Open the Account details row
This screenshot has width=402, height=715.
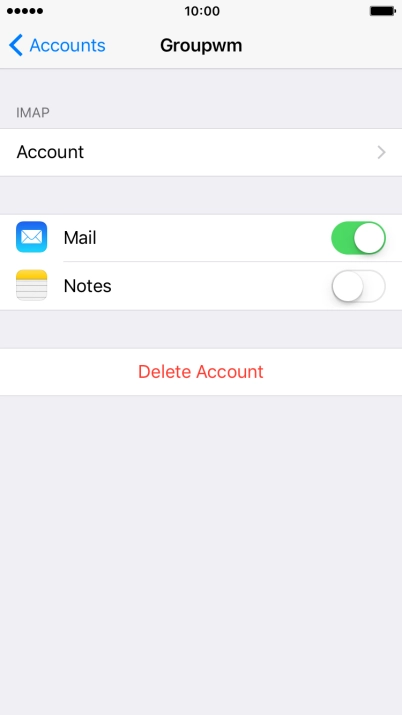(x=201, y=152)
